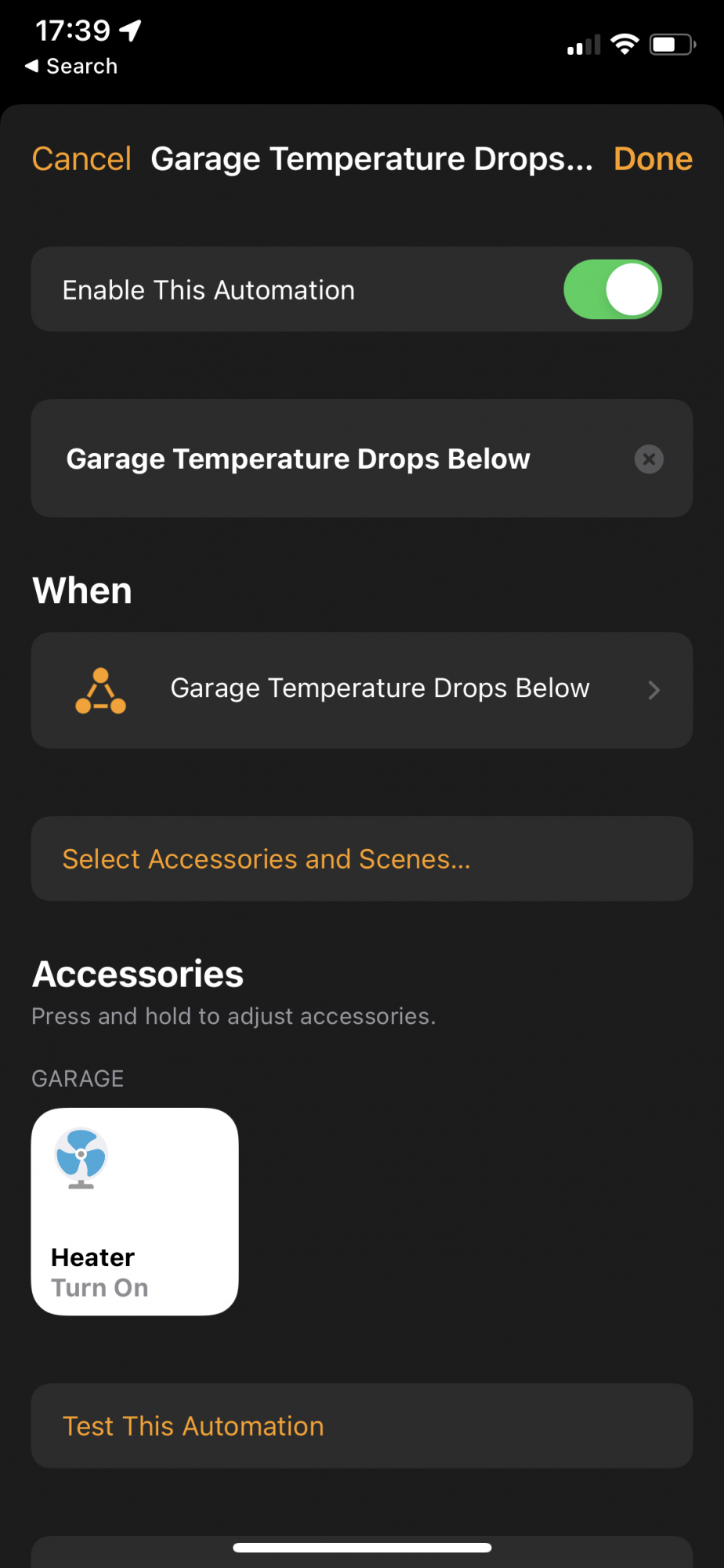The height and width of the screenshot is (1568, 724).
Task: Cancel editing the automation
Action: [81, 159]
